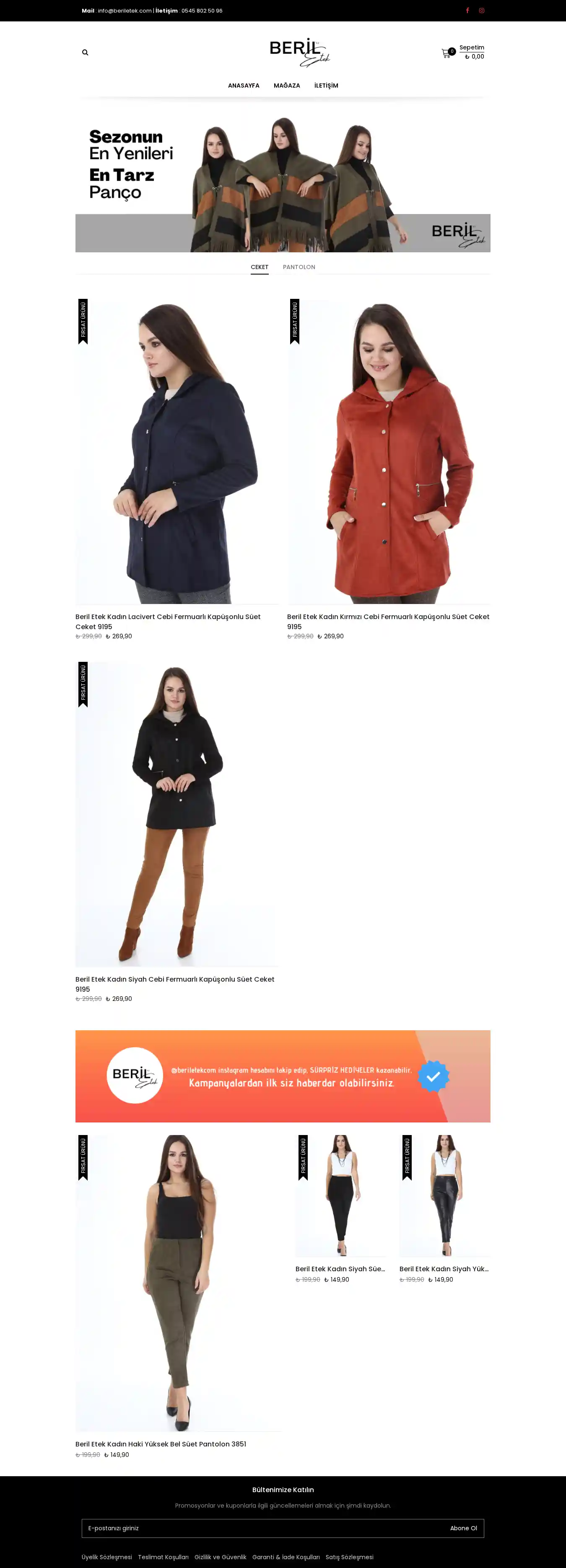Go to ANASAYFA menu item
This screenshot has height=1568, width=566.
tap(244, 86)
